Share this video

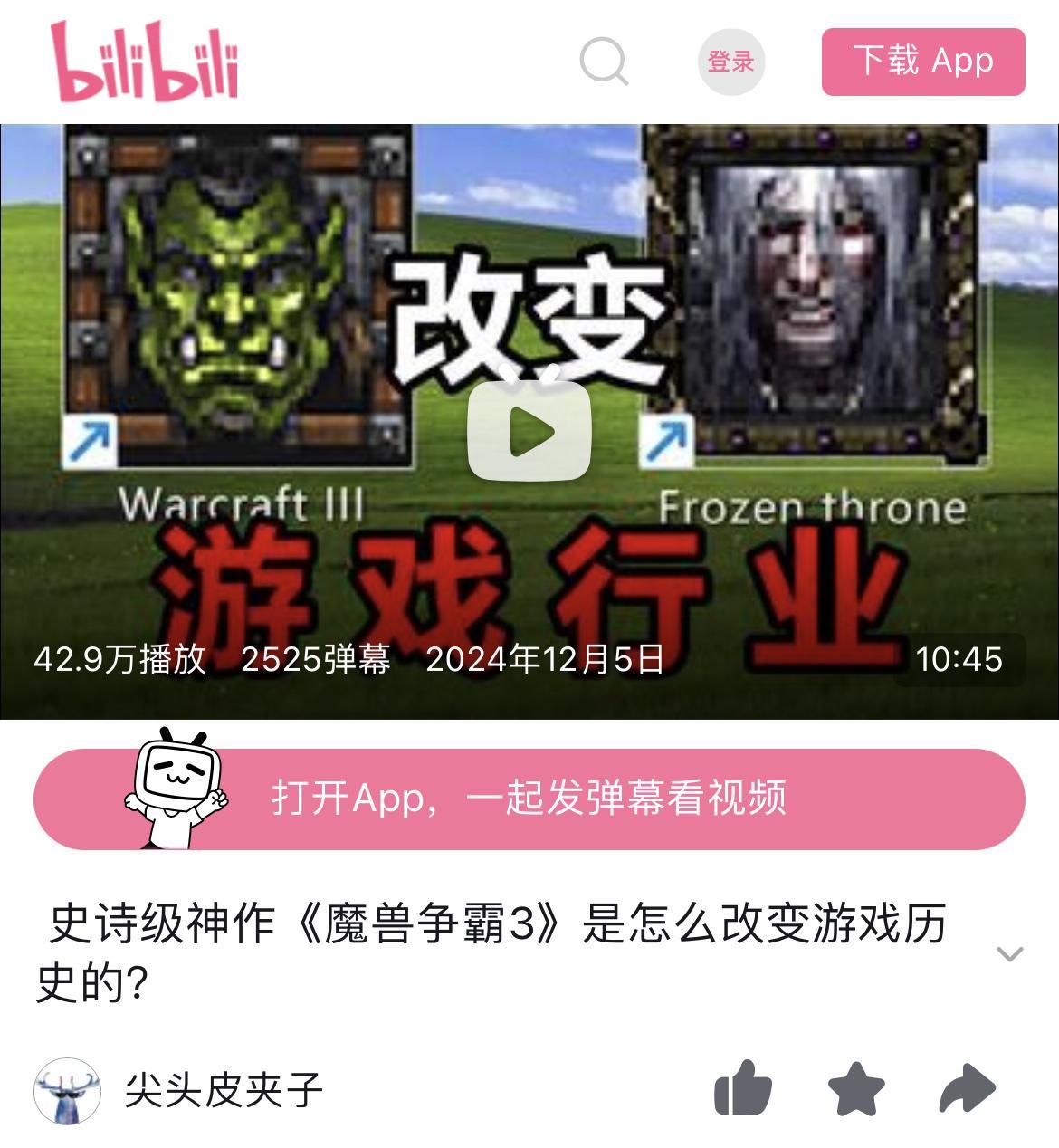point(967,1089)
